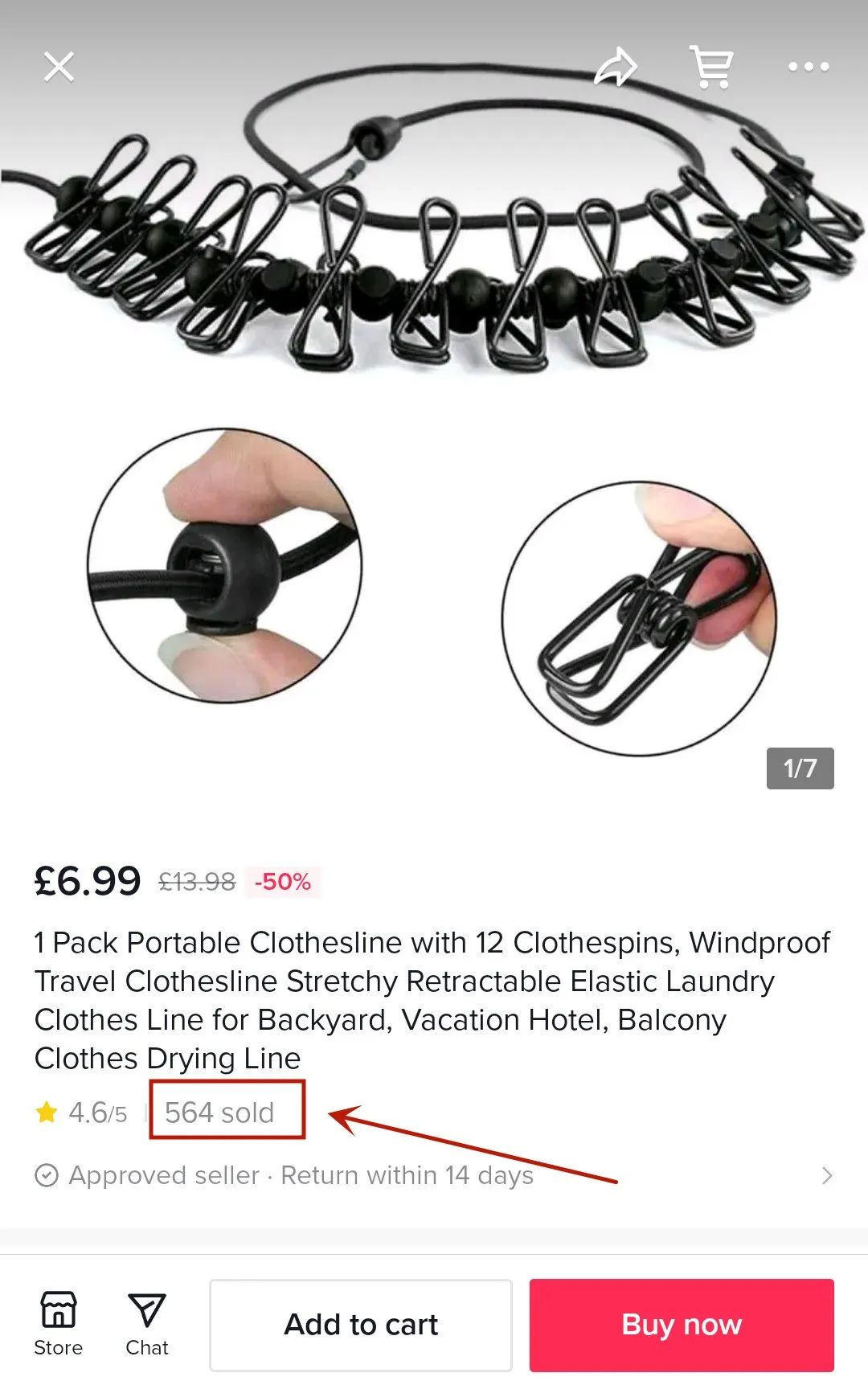
Task: Visit the seller's Store
Action: 59,1323
